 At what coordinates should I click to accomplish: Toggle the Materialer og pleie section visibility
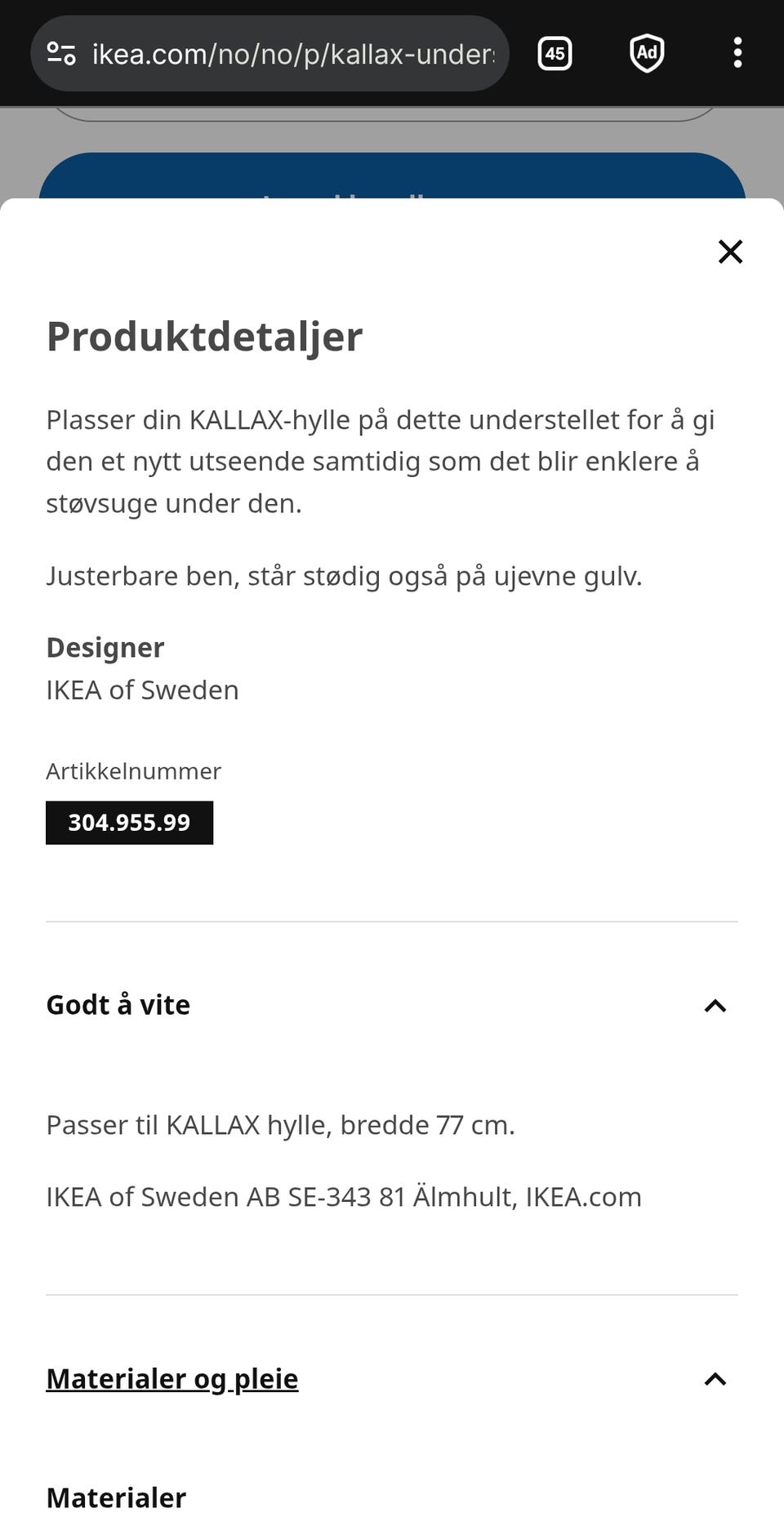coord(715,1379)
